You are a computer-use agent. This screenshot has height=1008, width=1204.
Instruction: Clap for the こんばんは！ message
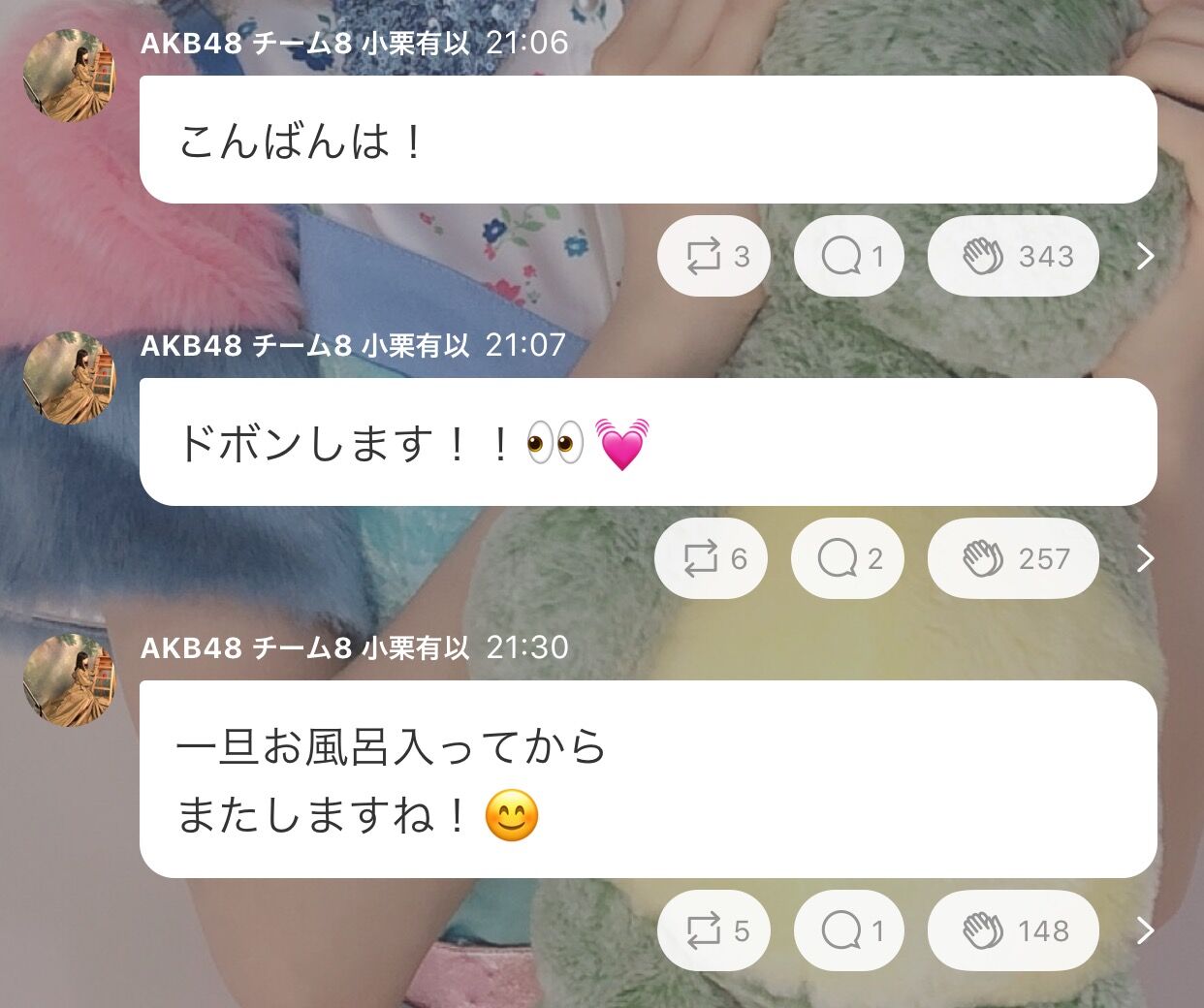click(x=1014, y=257)
